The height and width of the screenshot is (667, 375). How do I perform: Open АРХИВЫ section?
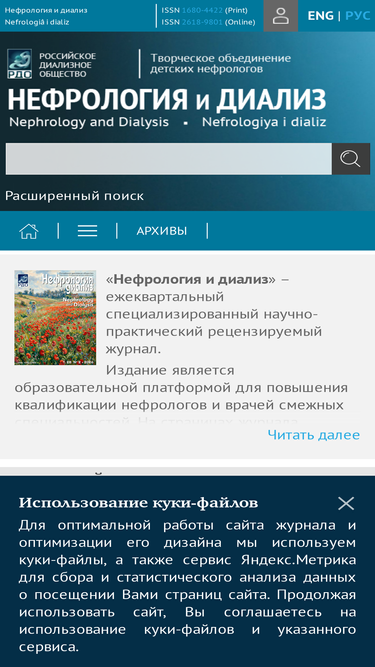pos(162,231)
